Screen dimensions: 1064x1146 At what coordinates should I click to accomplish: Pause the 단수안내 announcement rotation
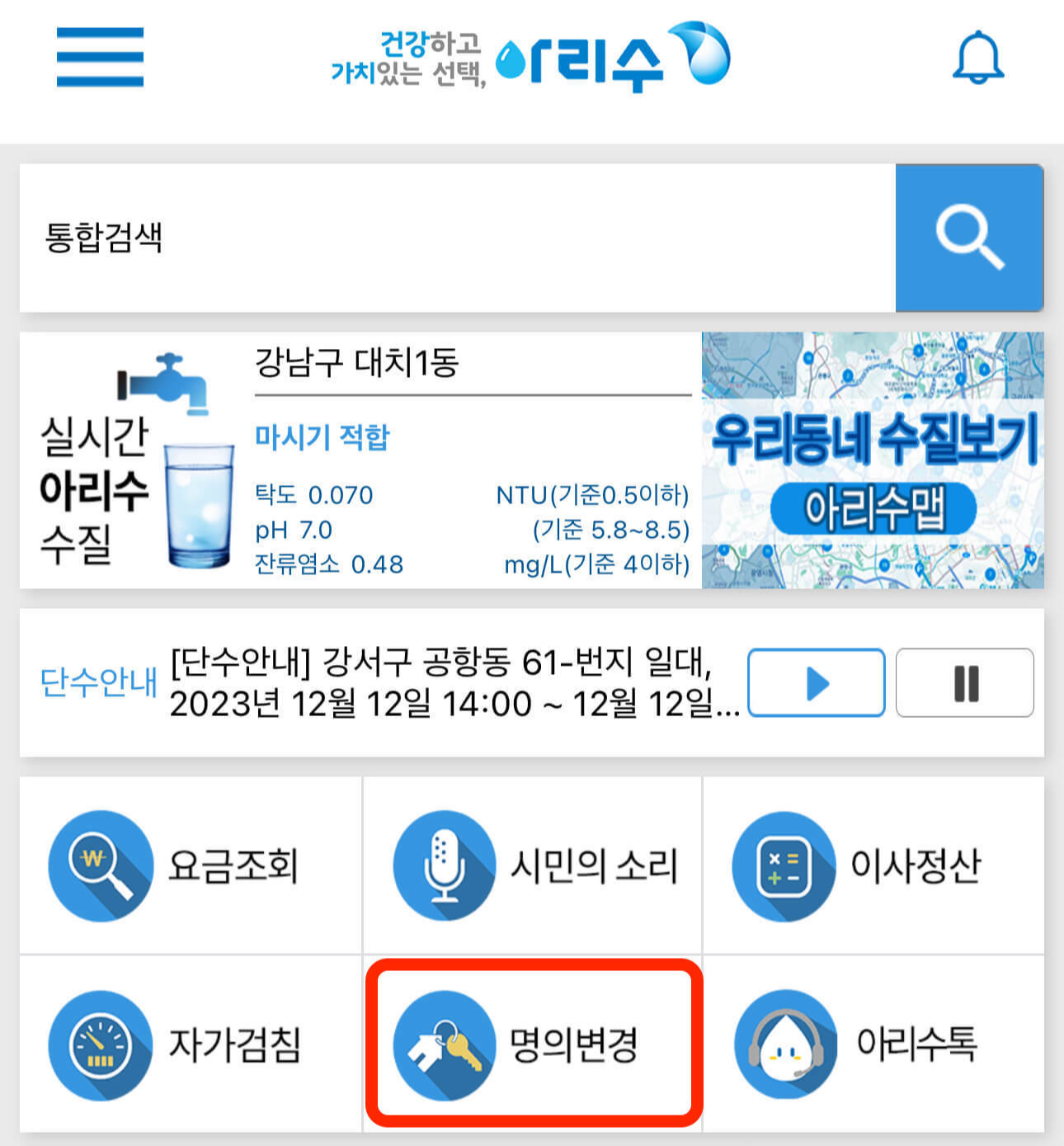[964, 683]
